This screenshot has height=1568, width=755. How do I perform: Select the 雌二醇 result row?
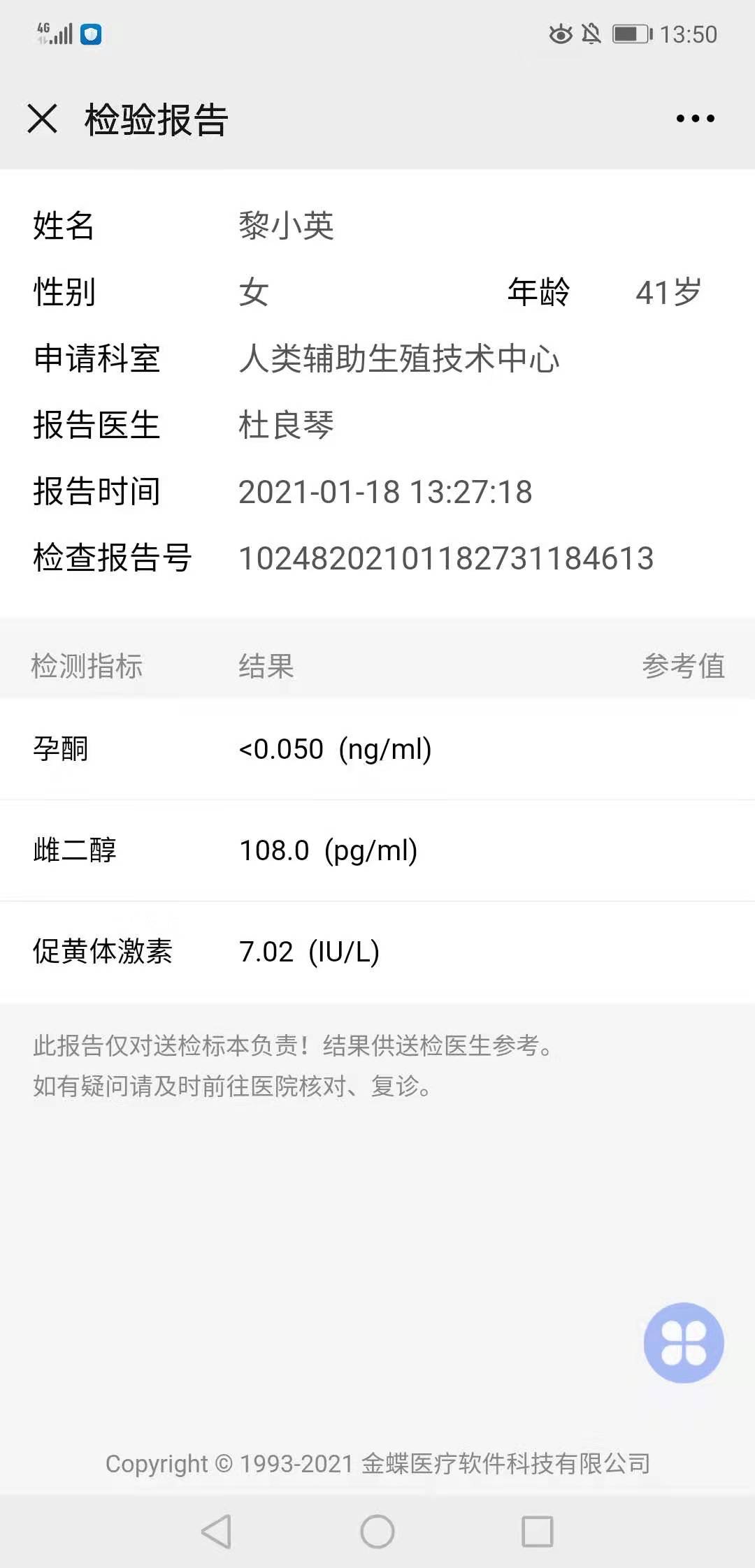coord(328,850)
